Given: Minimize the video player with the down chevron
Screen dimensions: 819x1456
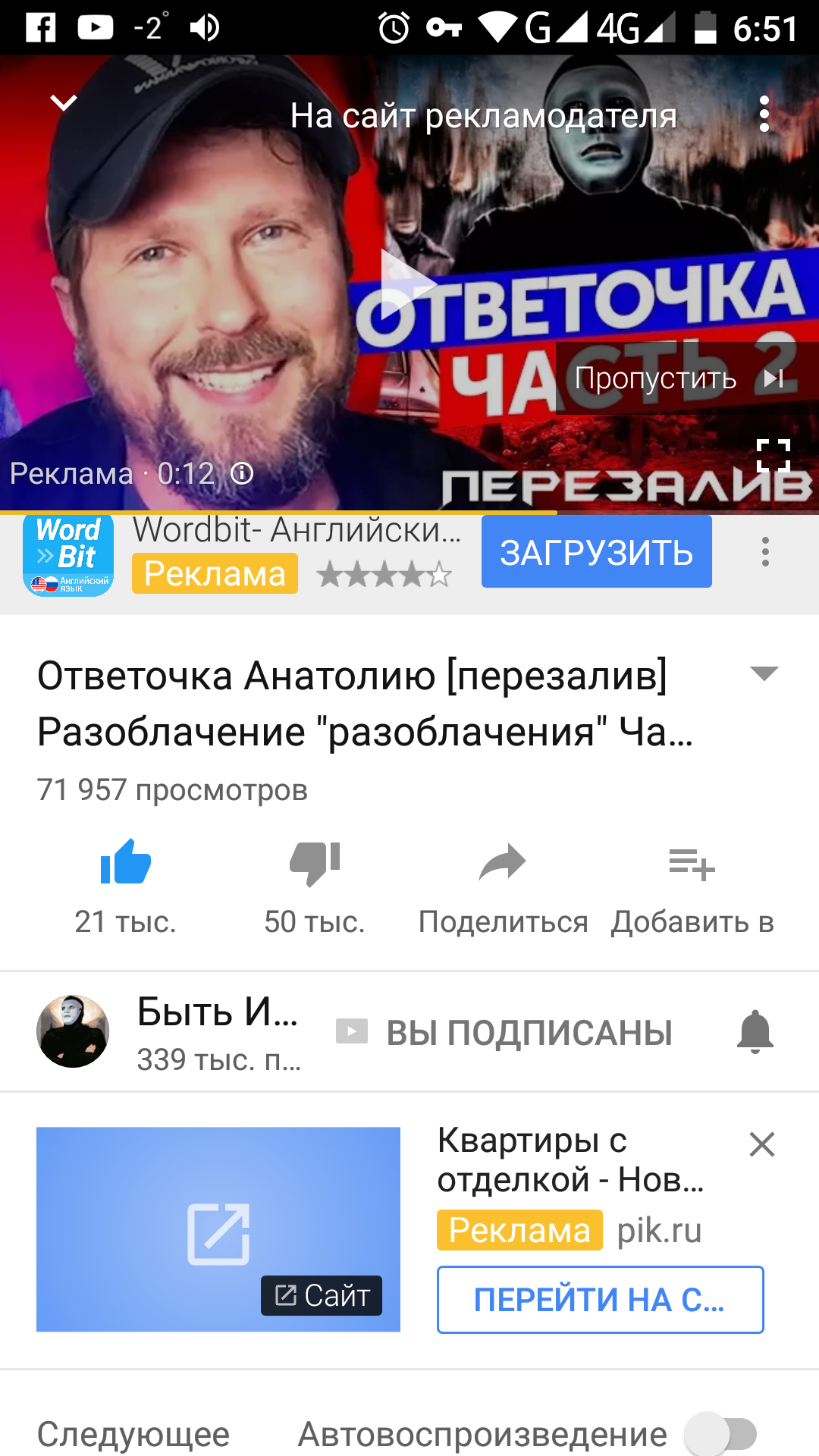Looking at the screenshot, I should click(64, 102).
